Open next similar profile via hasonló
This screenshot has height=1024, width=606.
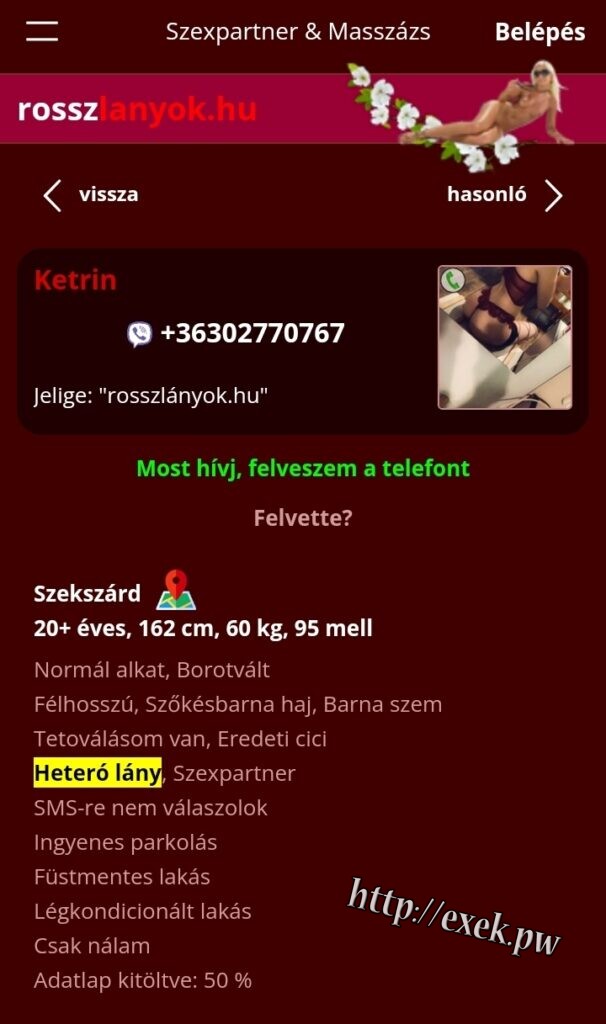pos(504,195)
